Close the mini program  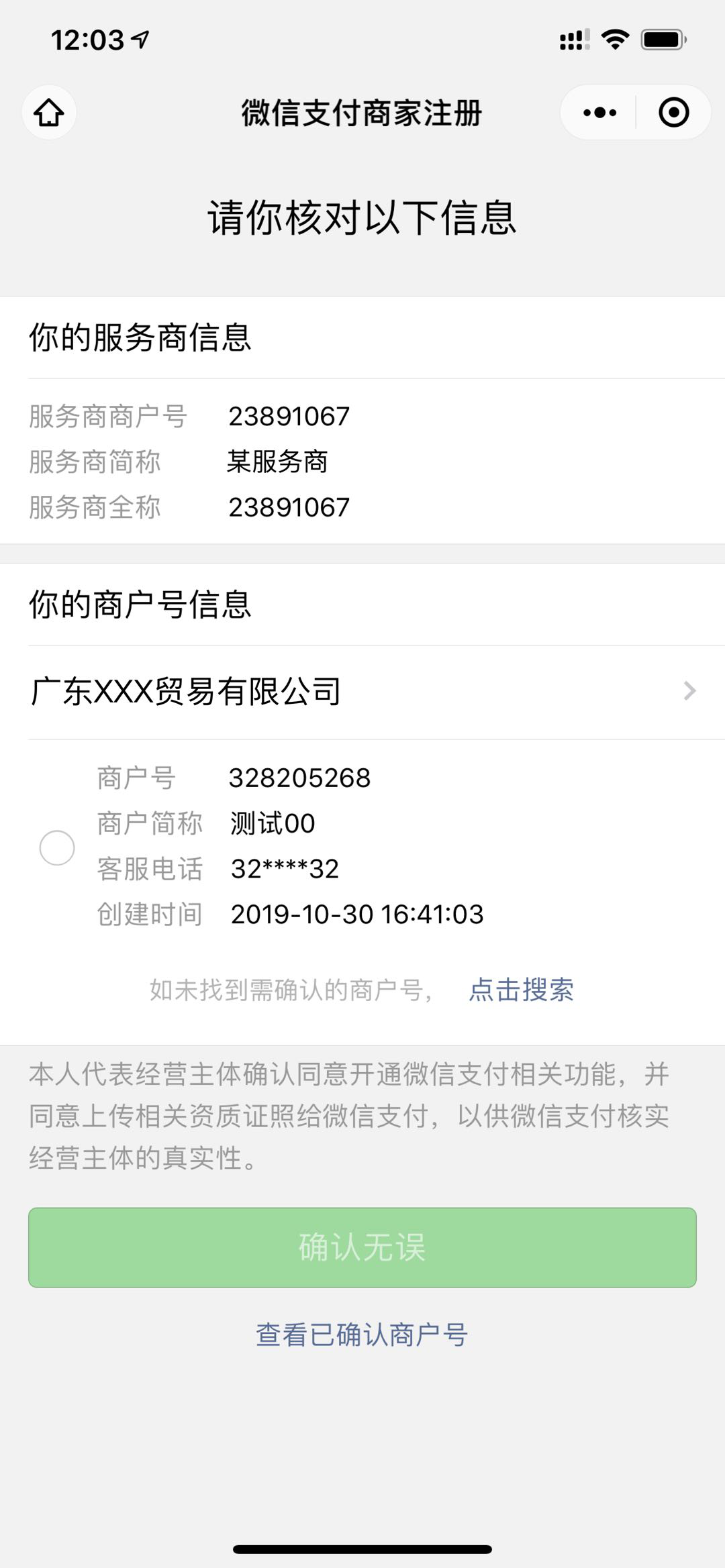[673, 112]
